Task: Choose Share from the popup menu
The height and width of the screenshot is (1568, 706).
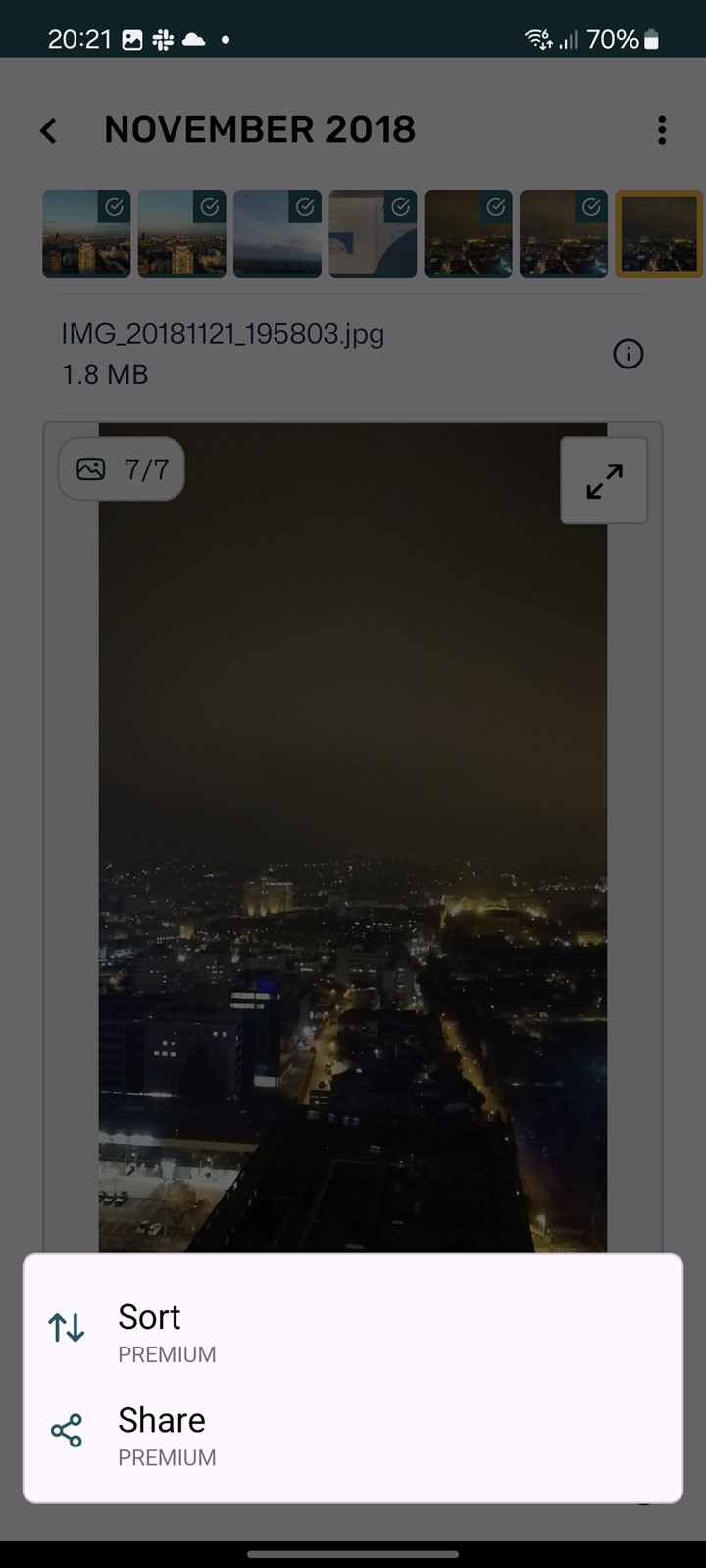Action: pos(353,1433)
